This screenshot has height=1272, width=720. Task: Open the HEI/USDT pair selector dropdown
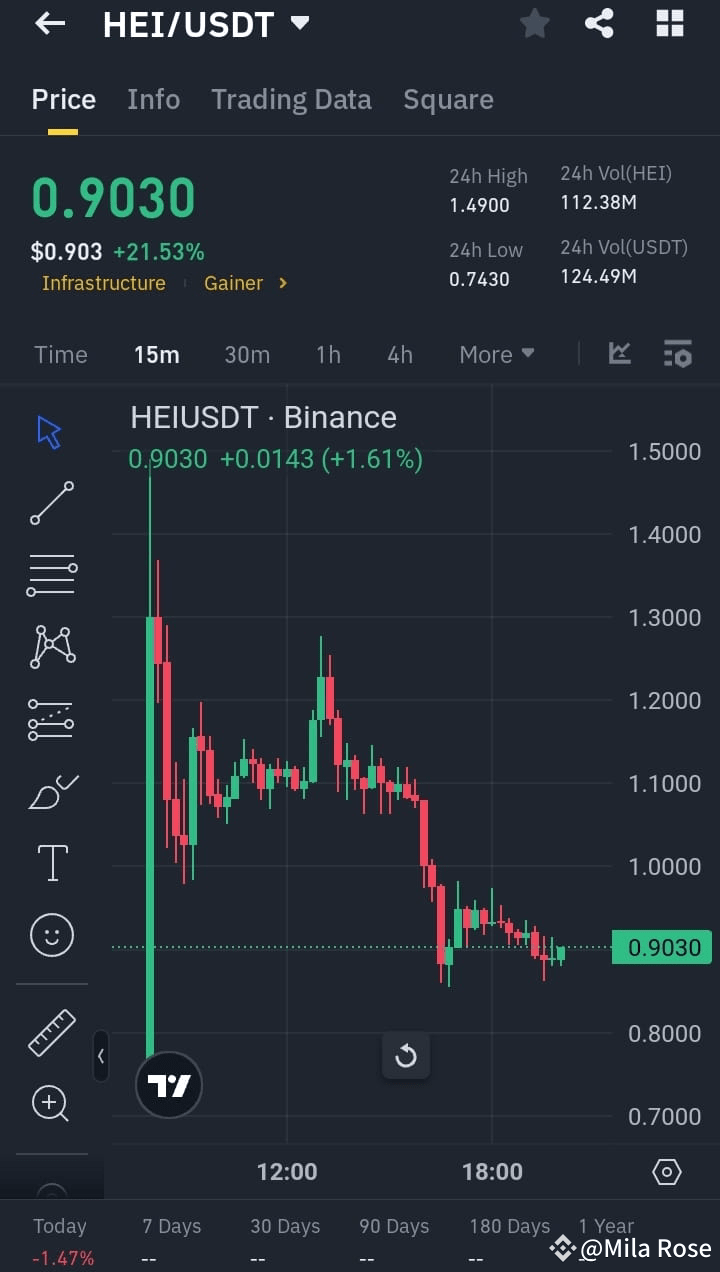click(x=298, y=23)
